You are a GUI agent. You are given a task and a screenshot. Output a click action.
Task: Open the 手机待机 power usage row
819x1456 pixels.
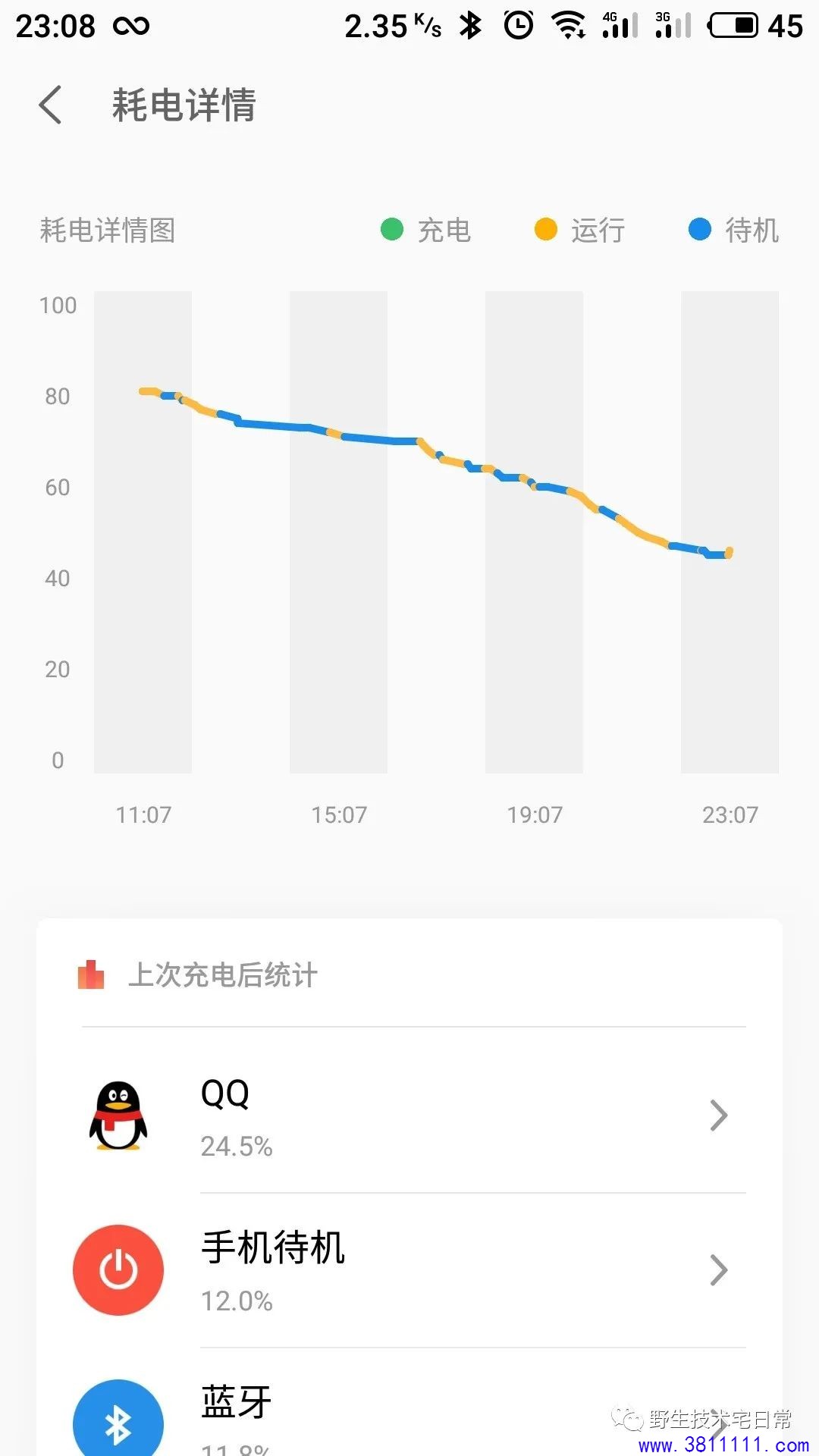pyautogui.click(x=409, y=1270)
